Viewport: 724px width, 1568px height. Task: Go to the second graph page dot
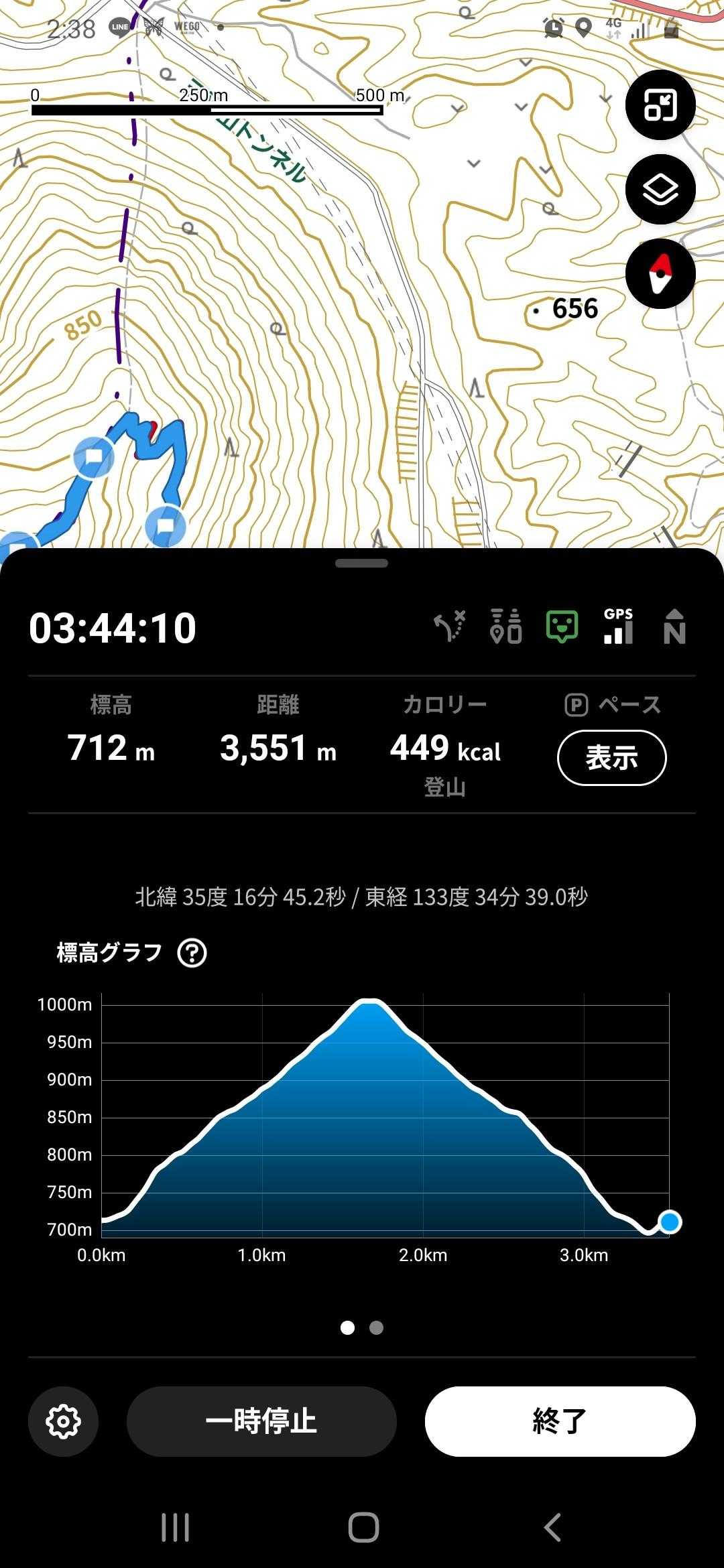[377, 1327]
